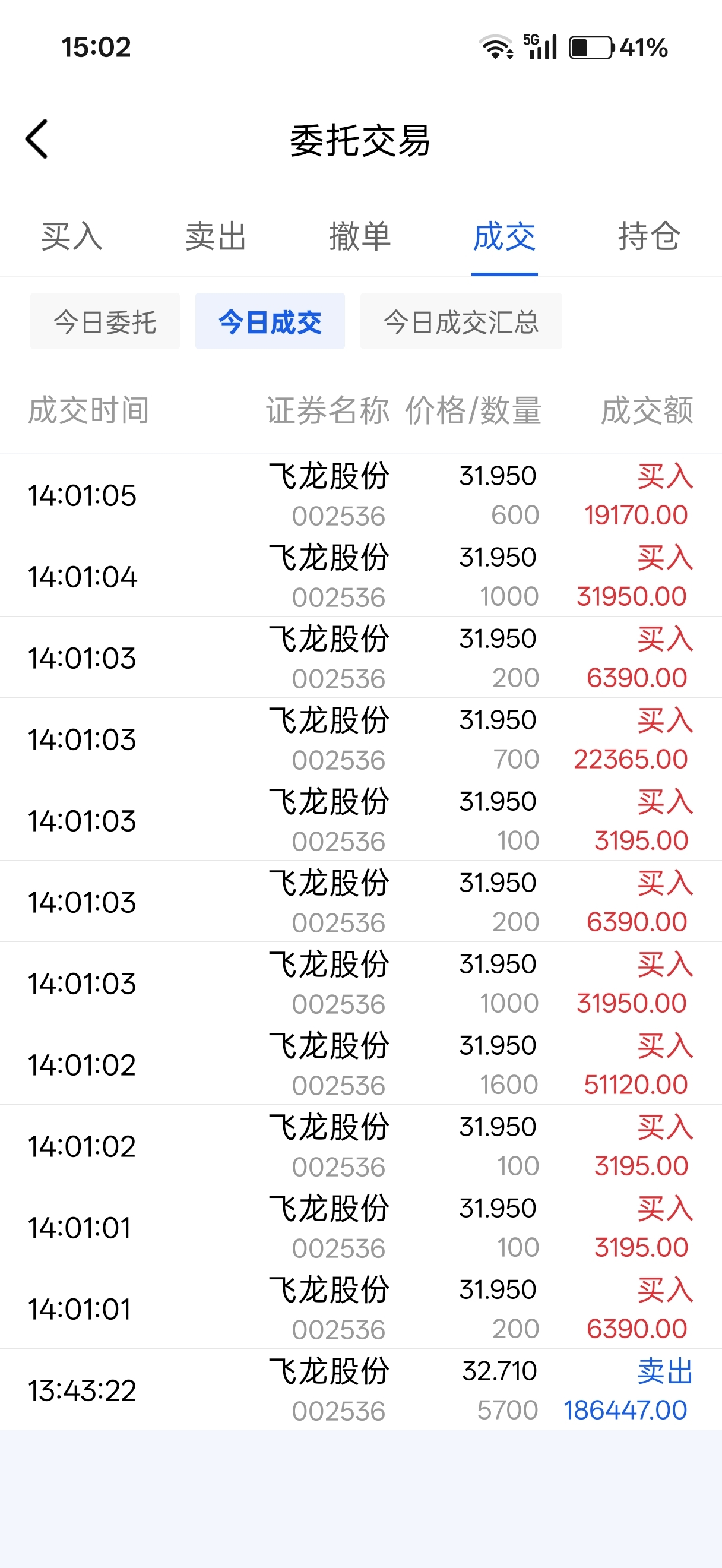The width and height of the screenshot is (722, 1568).
Task: Switch to the 卖出 tab
Action: point(216,236)
